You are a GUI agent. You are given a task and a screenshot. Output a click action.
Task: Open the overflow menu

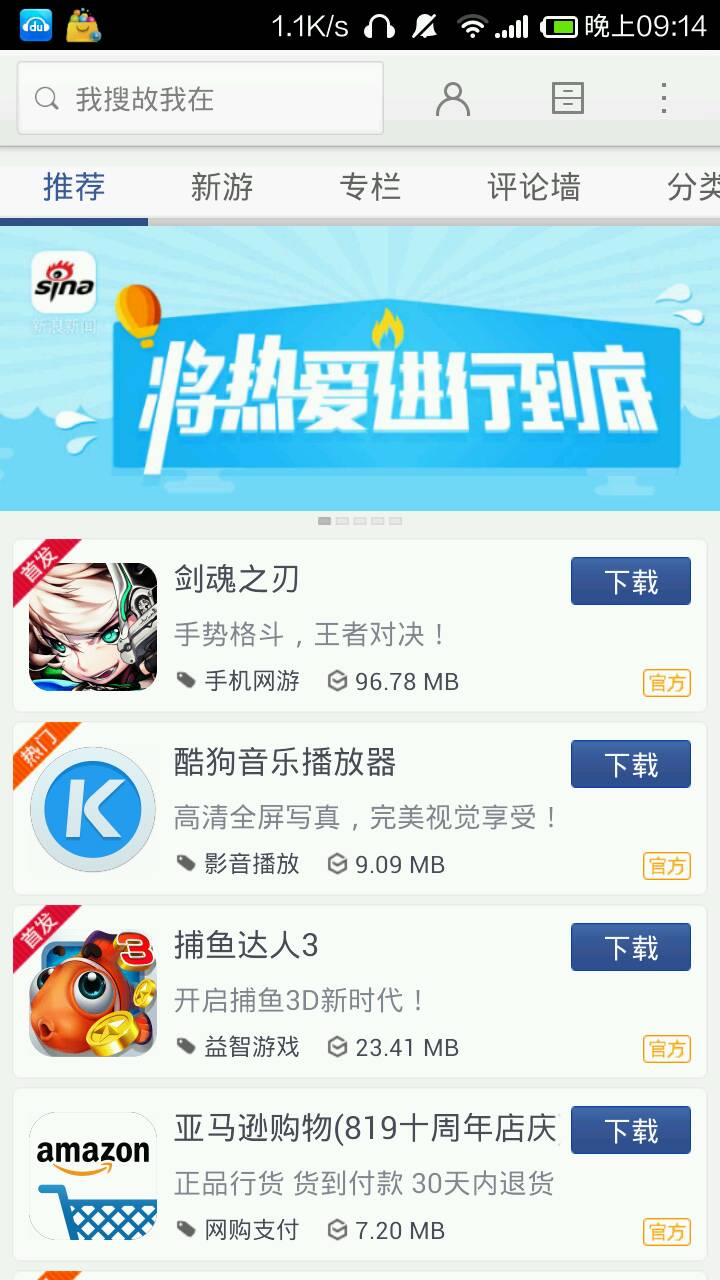[x=664, y=98]
